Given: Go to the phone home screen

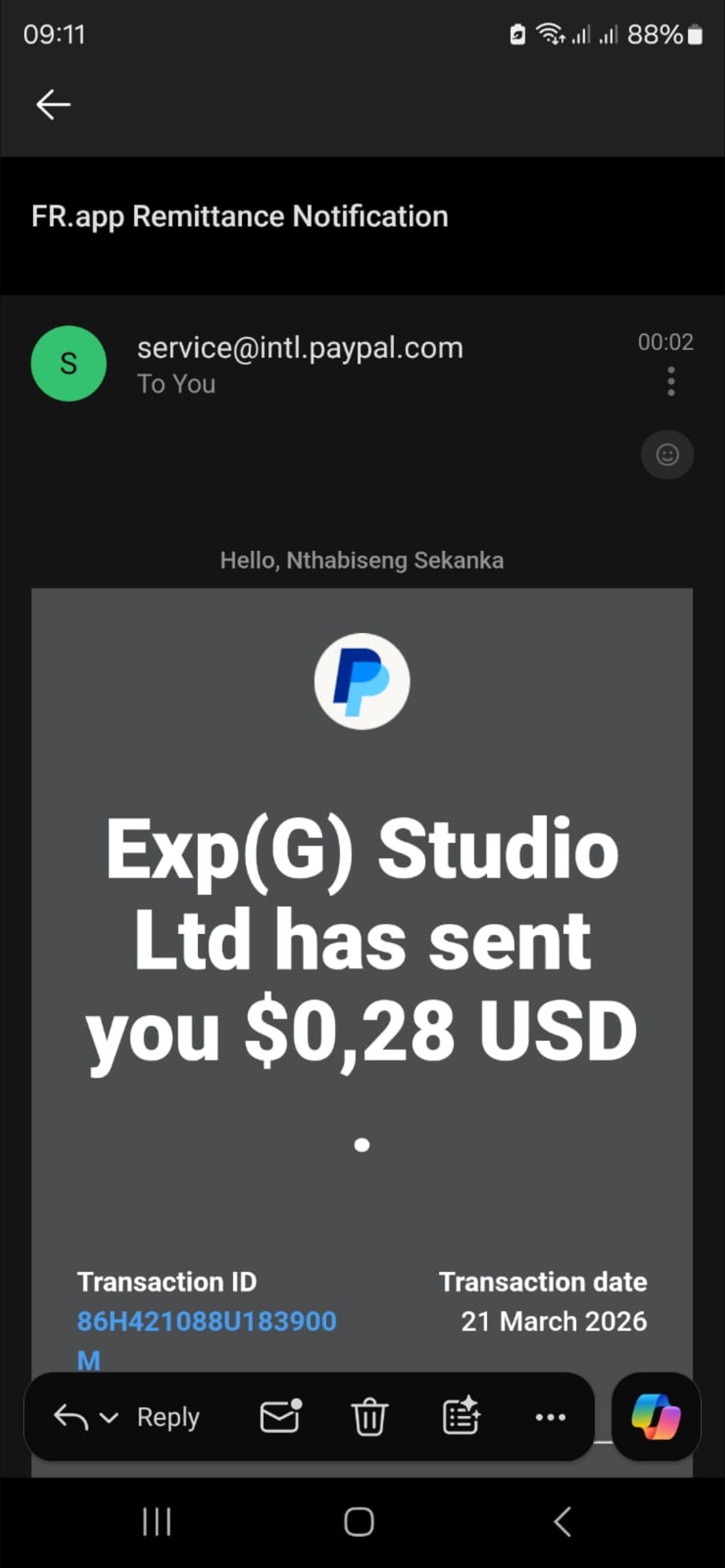Looking at the screenshot, I should [x=359, y=1522].
